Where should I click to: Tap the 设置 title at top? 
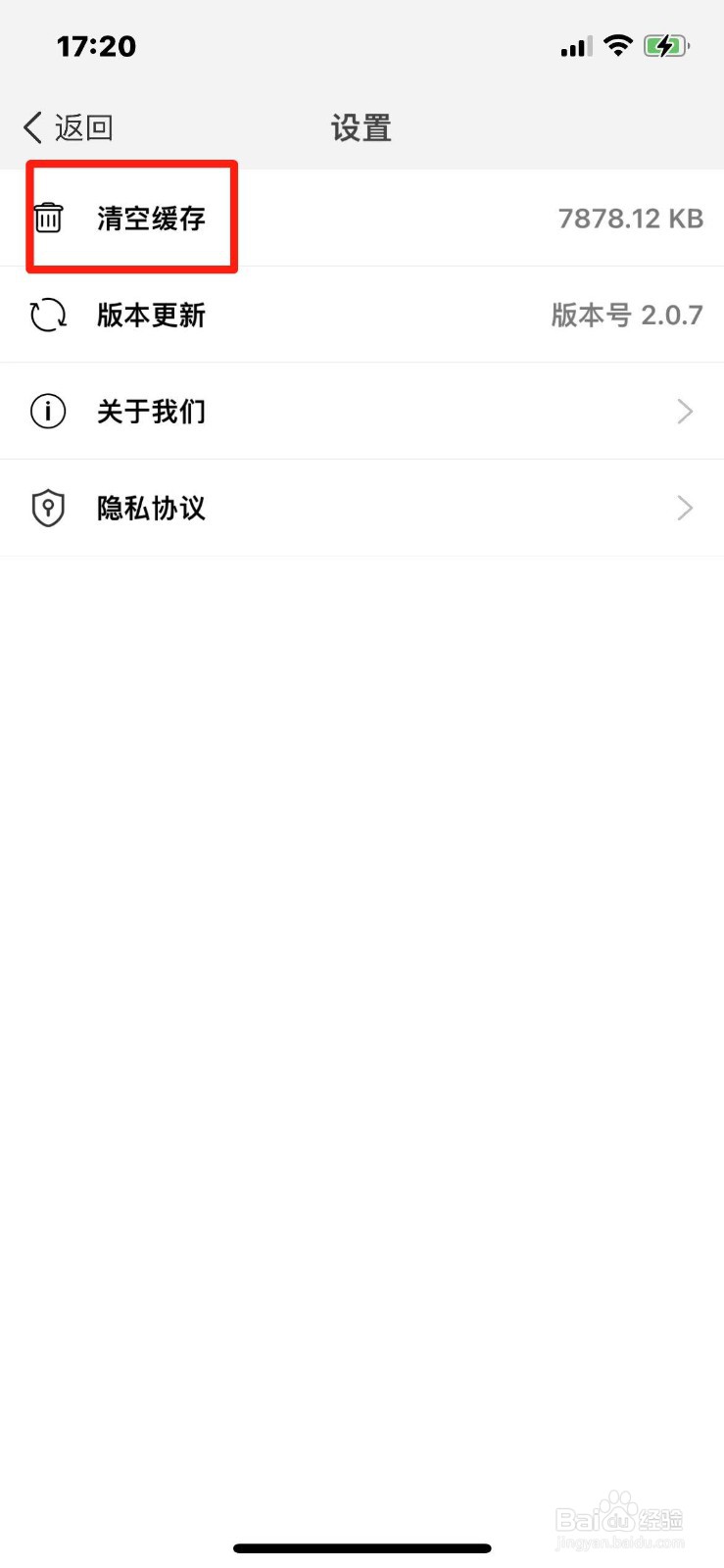tap(360, 127)
